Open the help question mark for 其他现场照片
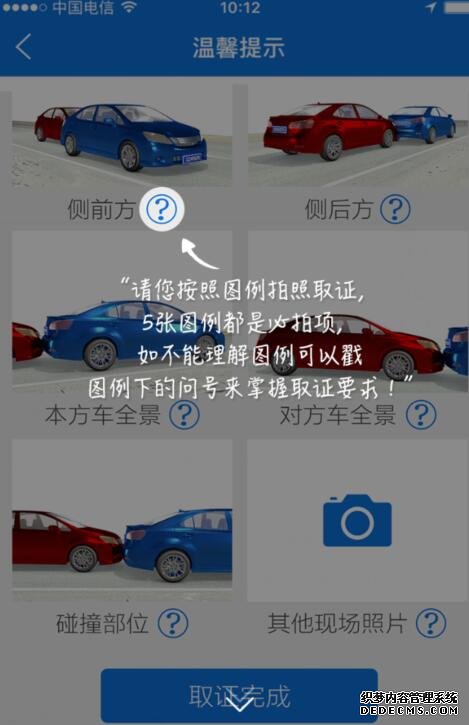This screenshot has height=725, width=469. click(x=431, y=623)
